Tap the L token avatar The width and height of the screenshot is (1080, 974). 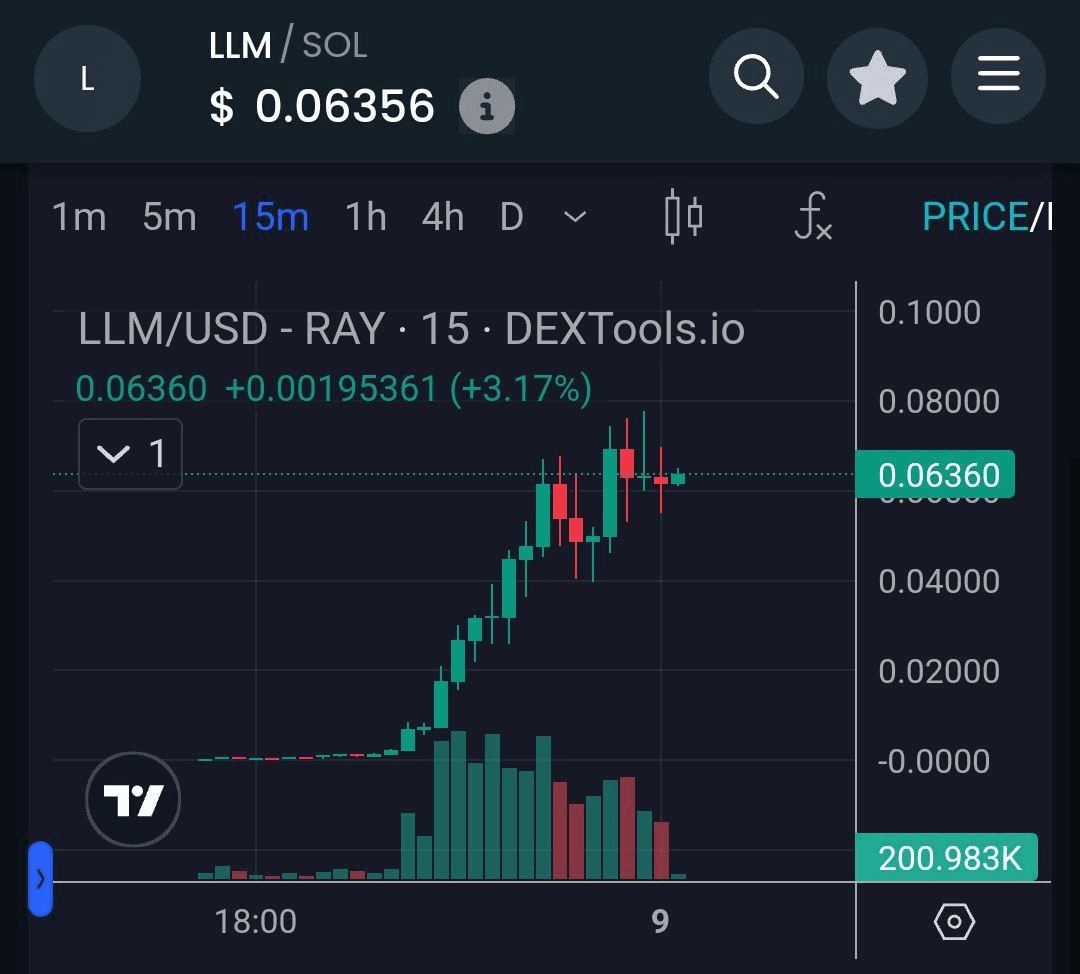coord(87,81)
